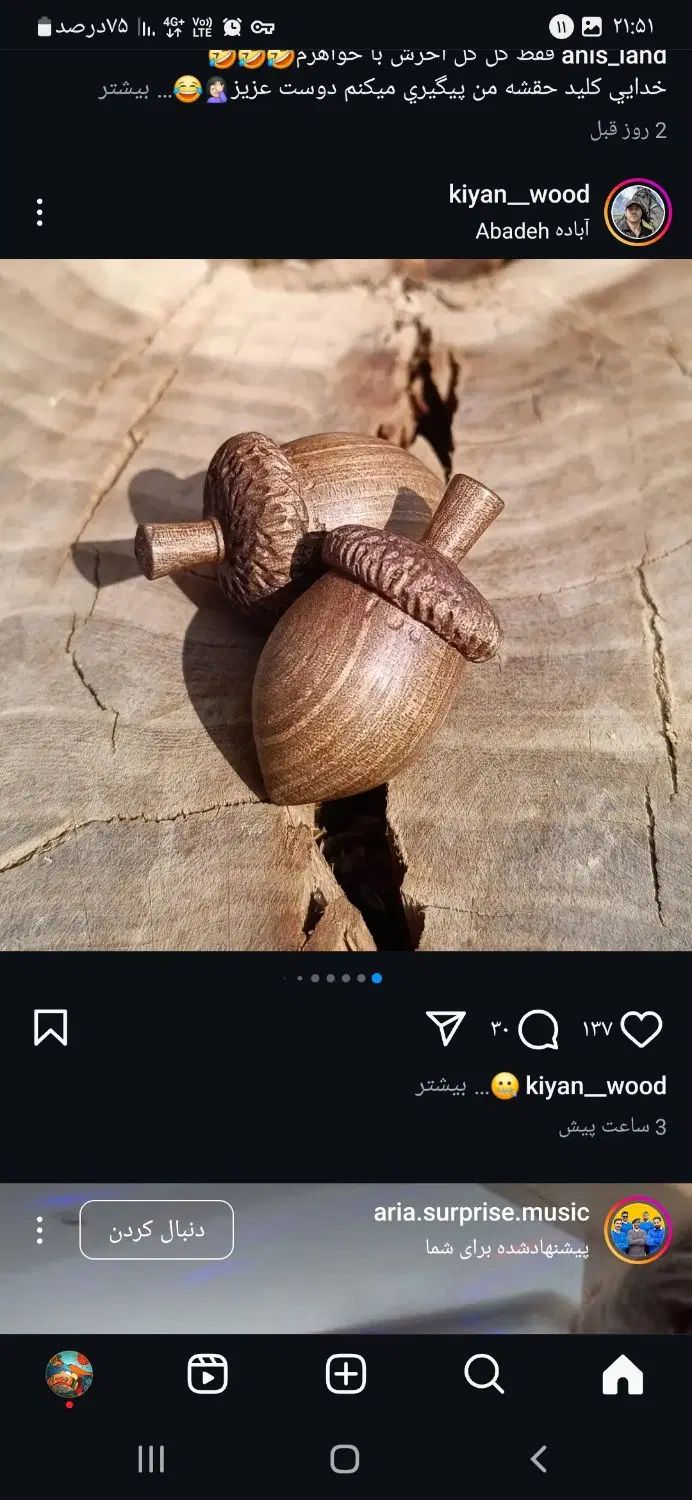Screen dimensions: 692x1500
Task: Tap the system back button
Action: click(538, 1460)
